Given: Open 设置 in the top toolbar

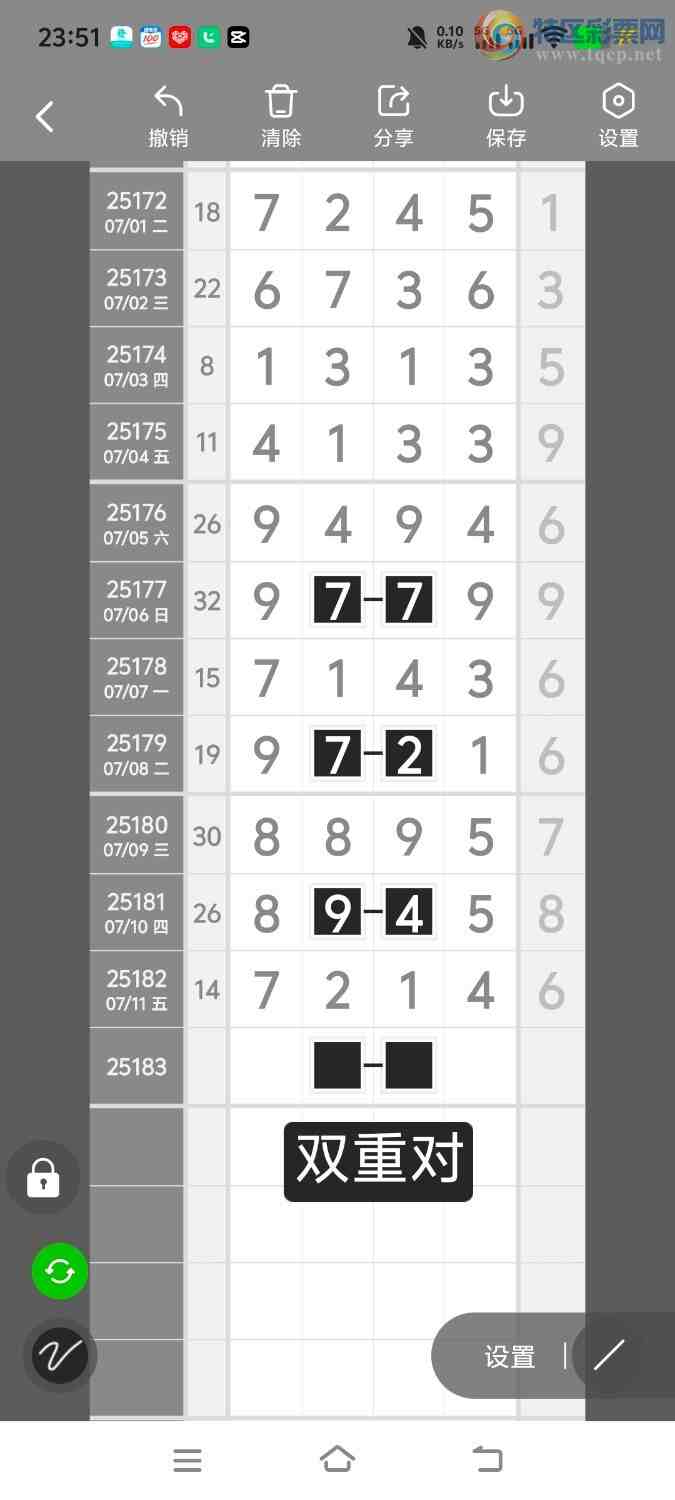Looking at the screenshot, I should (x=618, y=117).
